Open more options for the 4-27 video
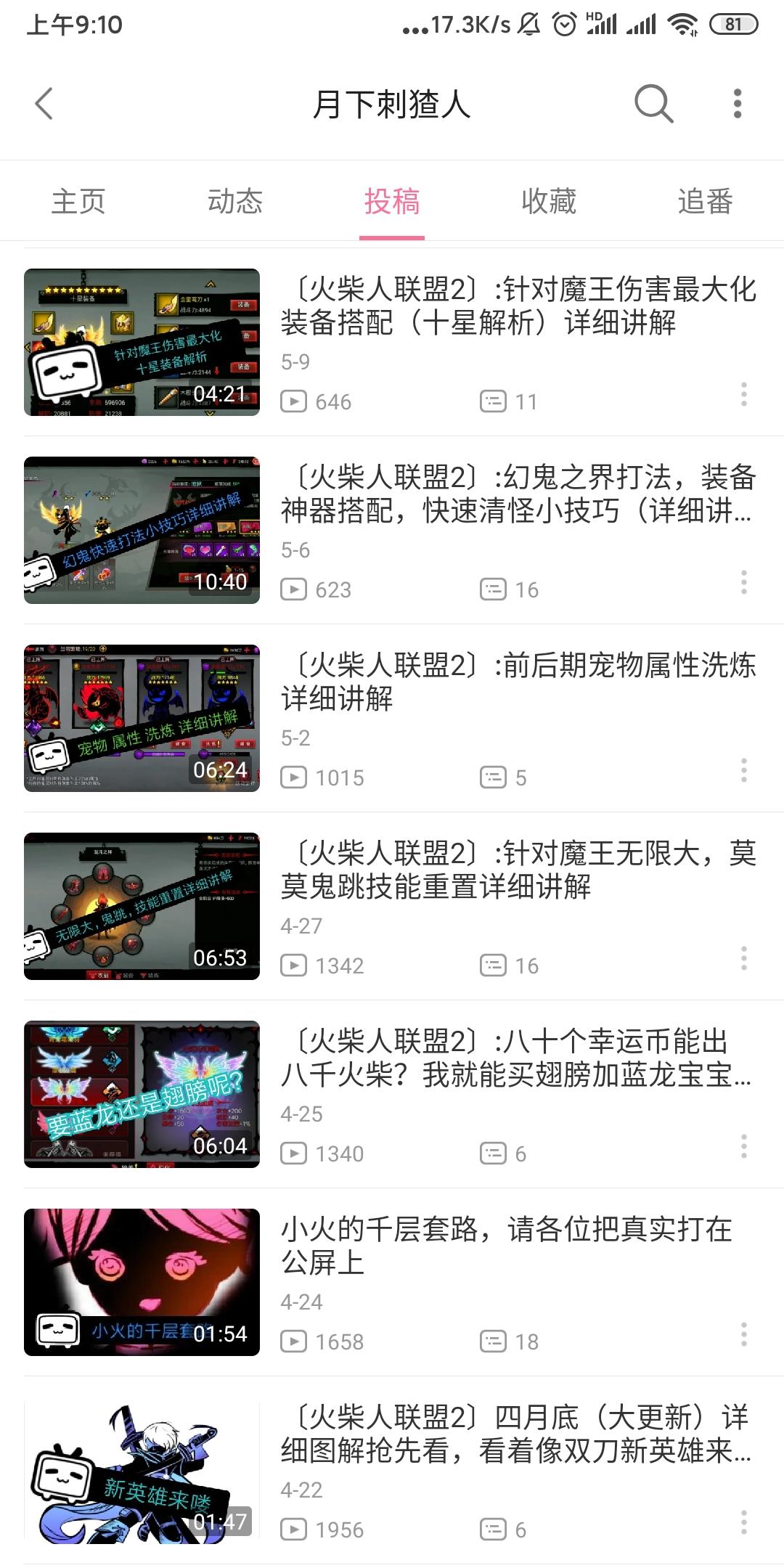The width and height of the screenshot is (784, 1568). coord(743,958)
